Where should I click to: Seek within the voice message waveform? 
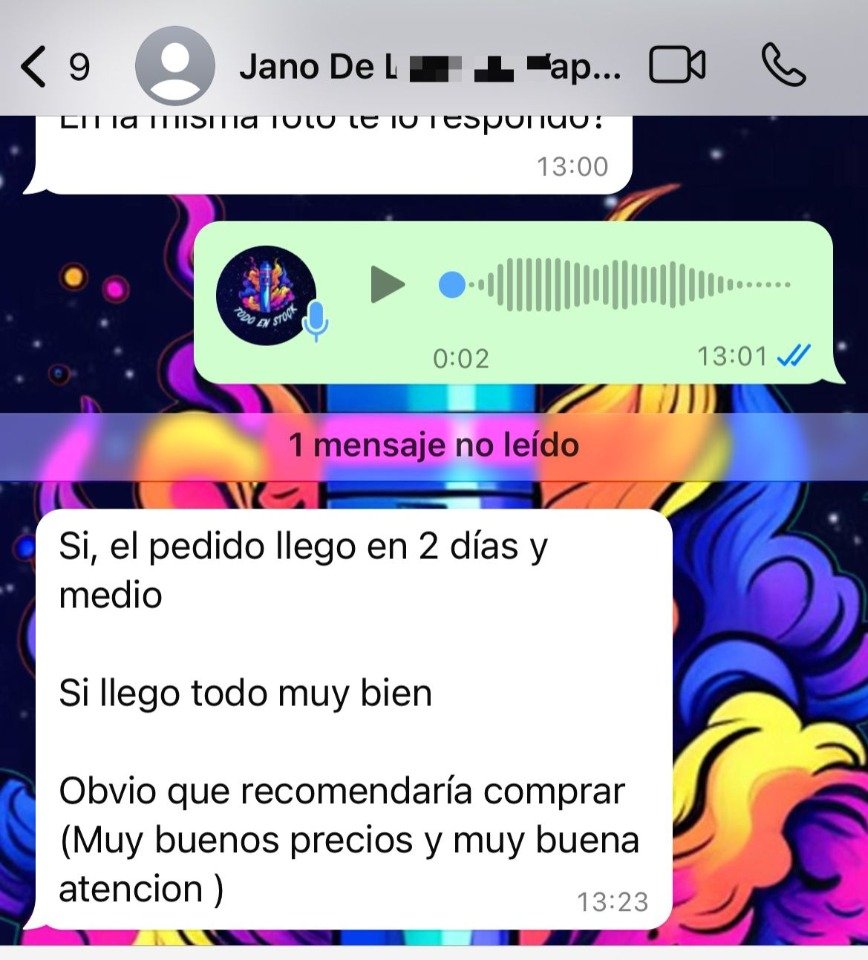(610, 285)
